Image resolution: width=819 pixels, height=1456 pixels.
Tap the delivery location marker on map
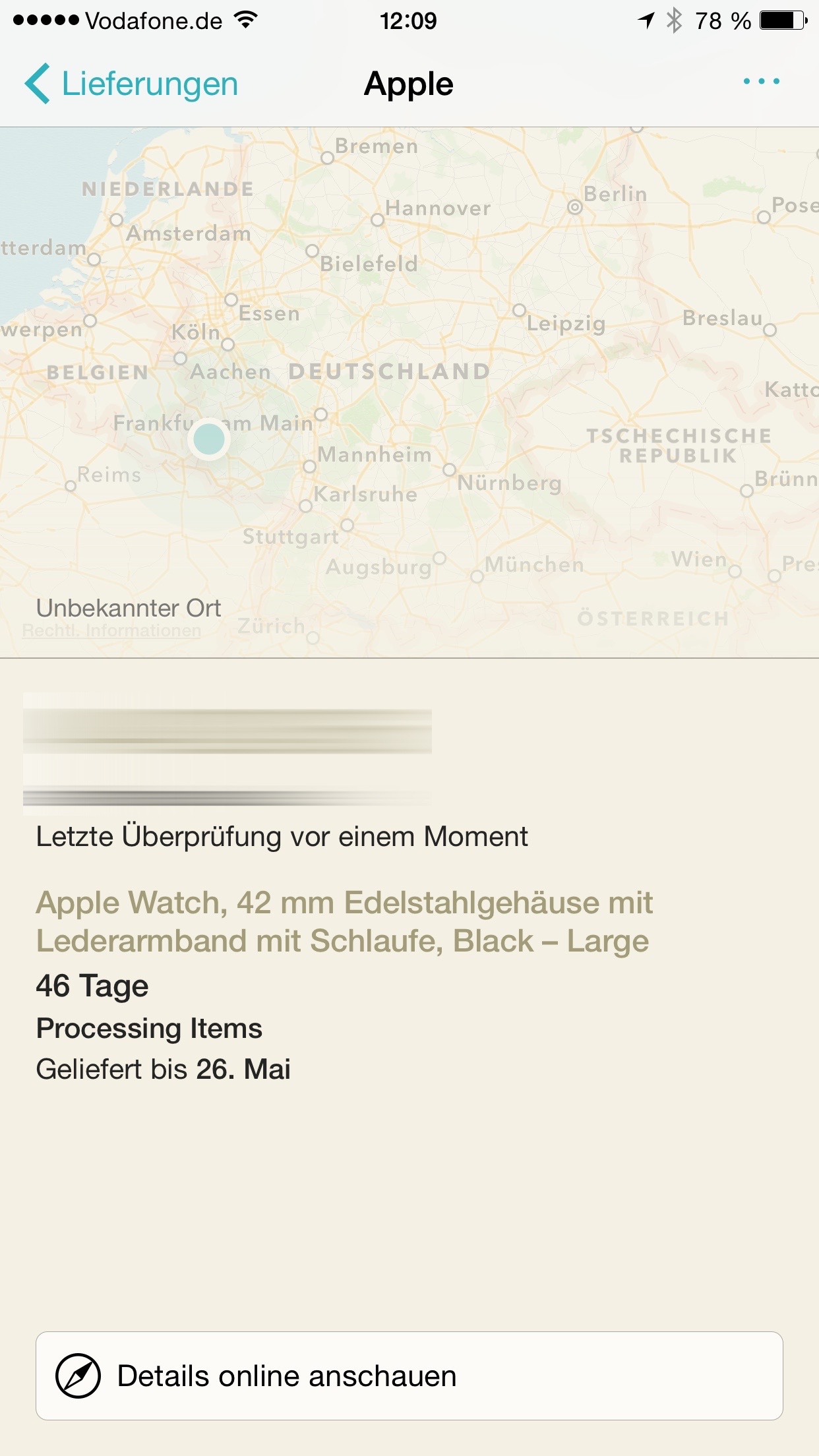point(209,439)
